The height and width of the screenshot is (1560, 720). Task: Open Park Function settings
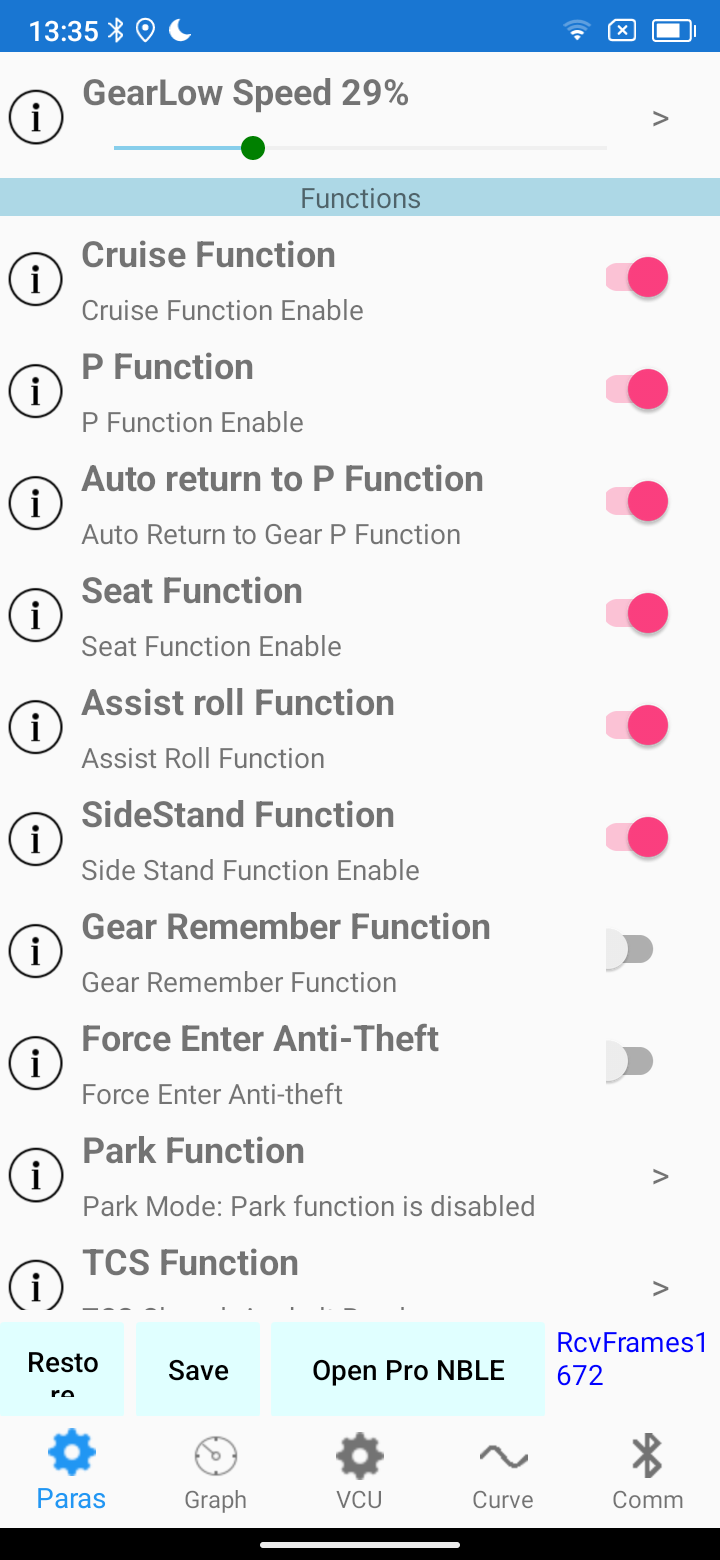(x=660, y=1176)
